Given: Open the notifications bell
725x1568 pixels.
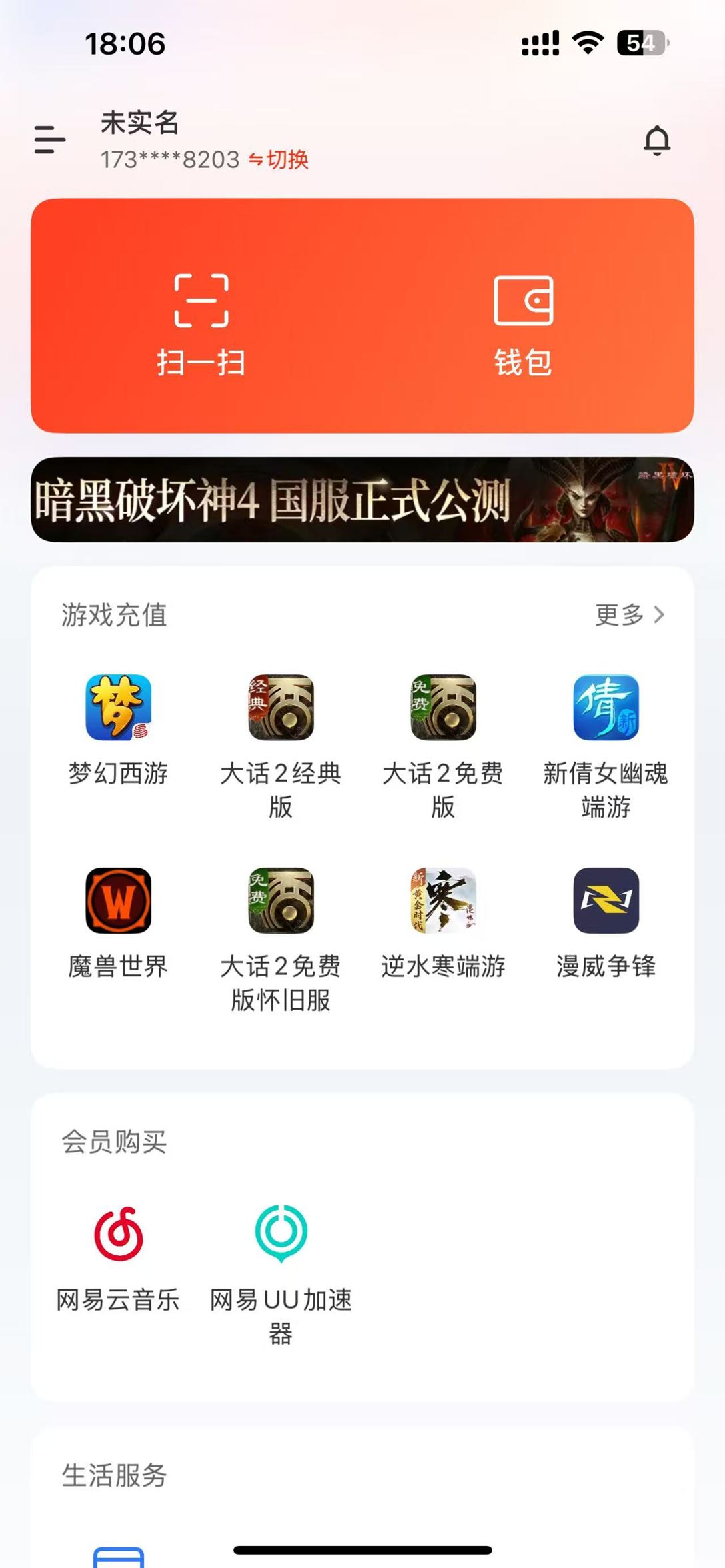Looking at the screenshot, I should (656, 141).
